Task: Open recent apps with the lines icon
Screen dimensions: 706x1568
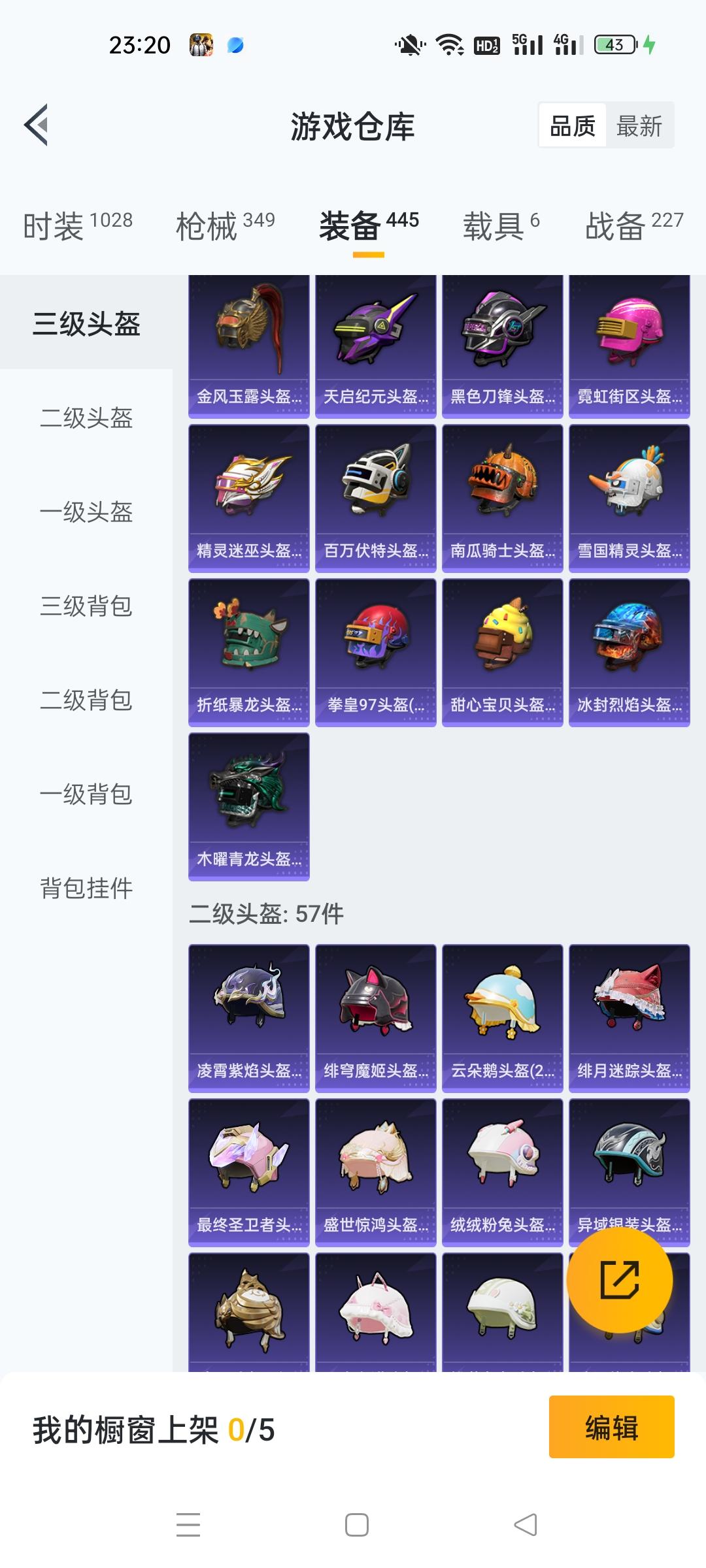Action: [x=188, y=1526]
